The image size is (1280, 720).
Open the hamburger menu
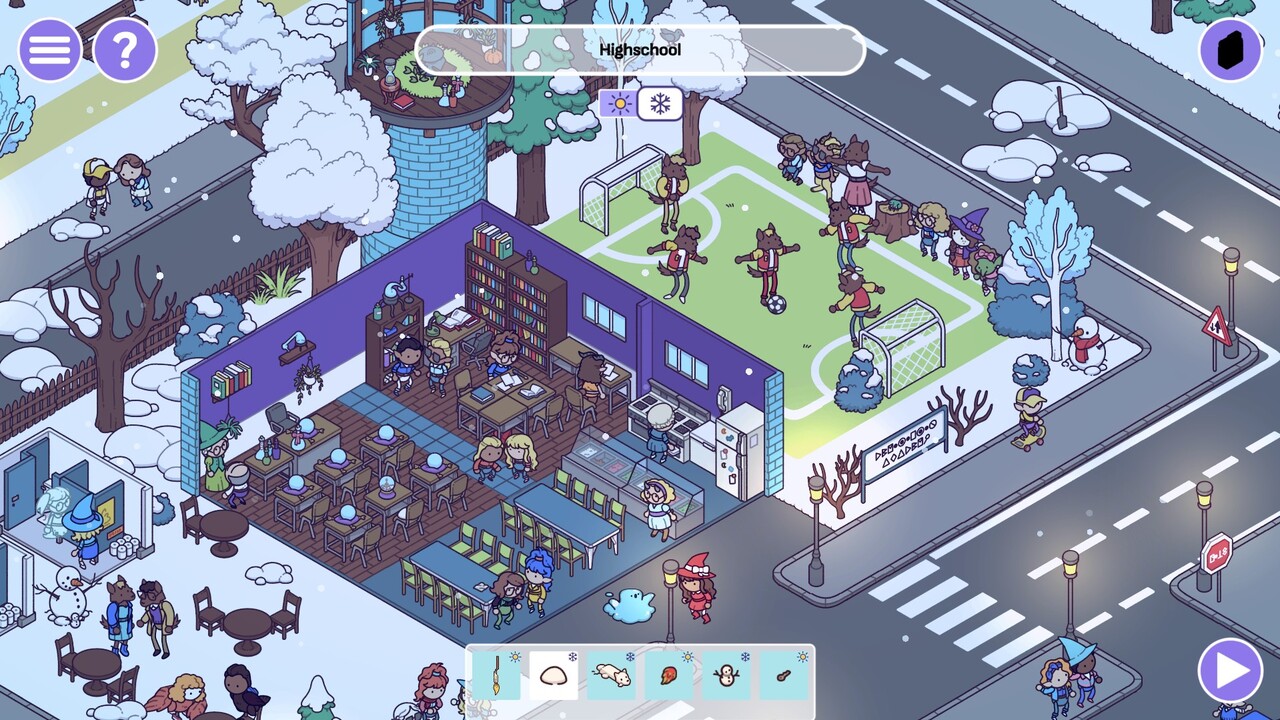[x=49, y=49]
